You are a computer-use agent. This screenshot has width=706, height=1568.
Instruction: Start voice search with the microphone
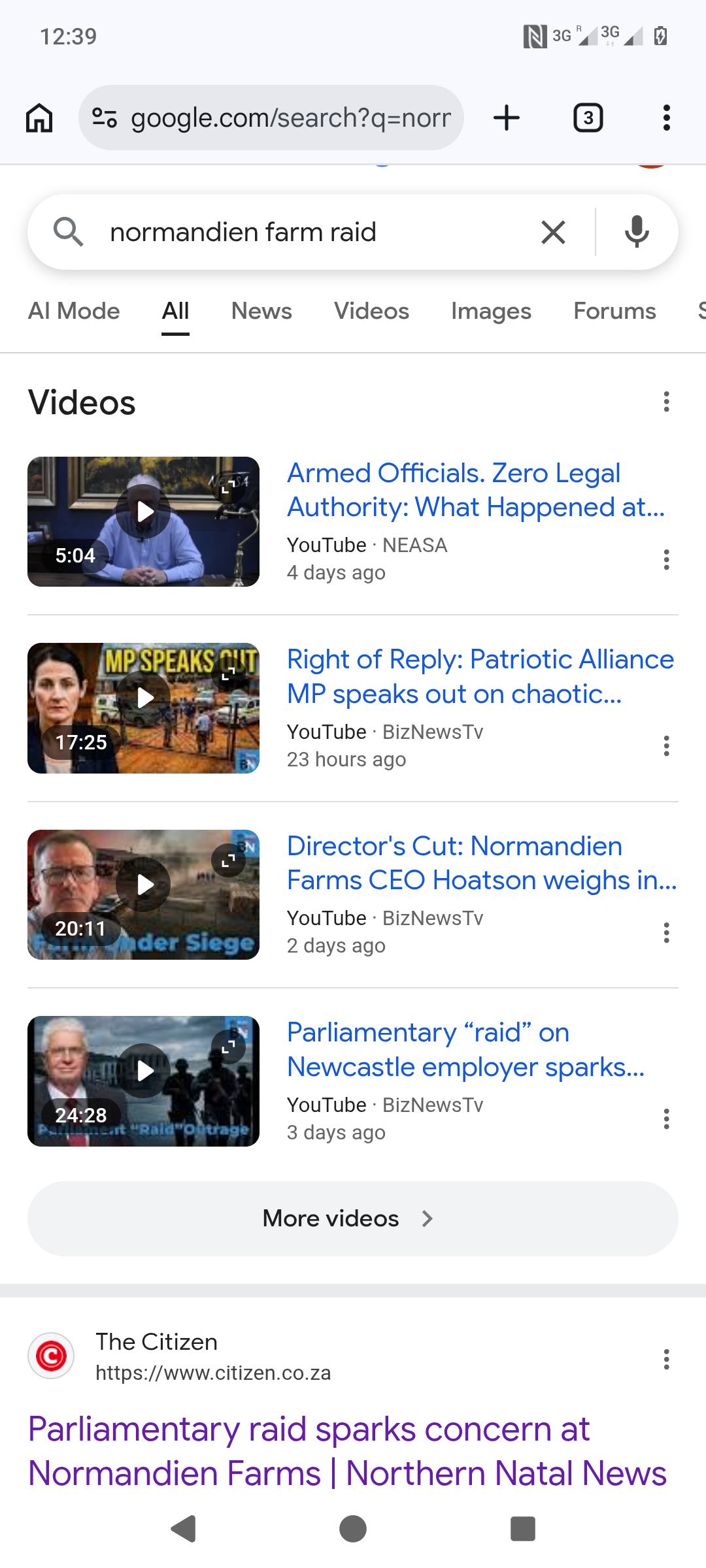[637, 233]
